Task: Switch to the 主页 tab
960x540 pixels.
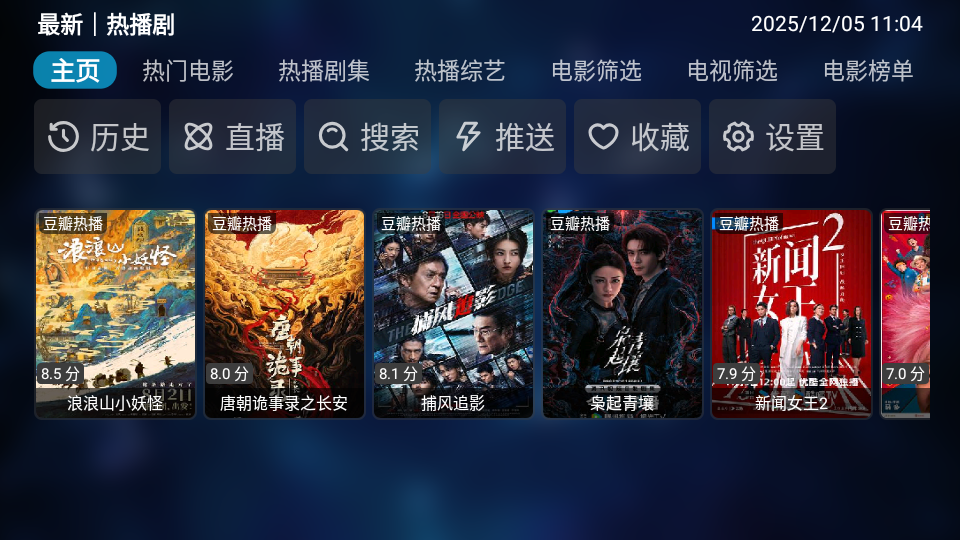Action: [x=75, y=71]
